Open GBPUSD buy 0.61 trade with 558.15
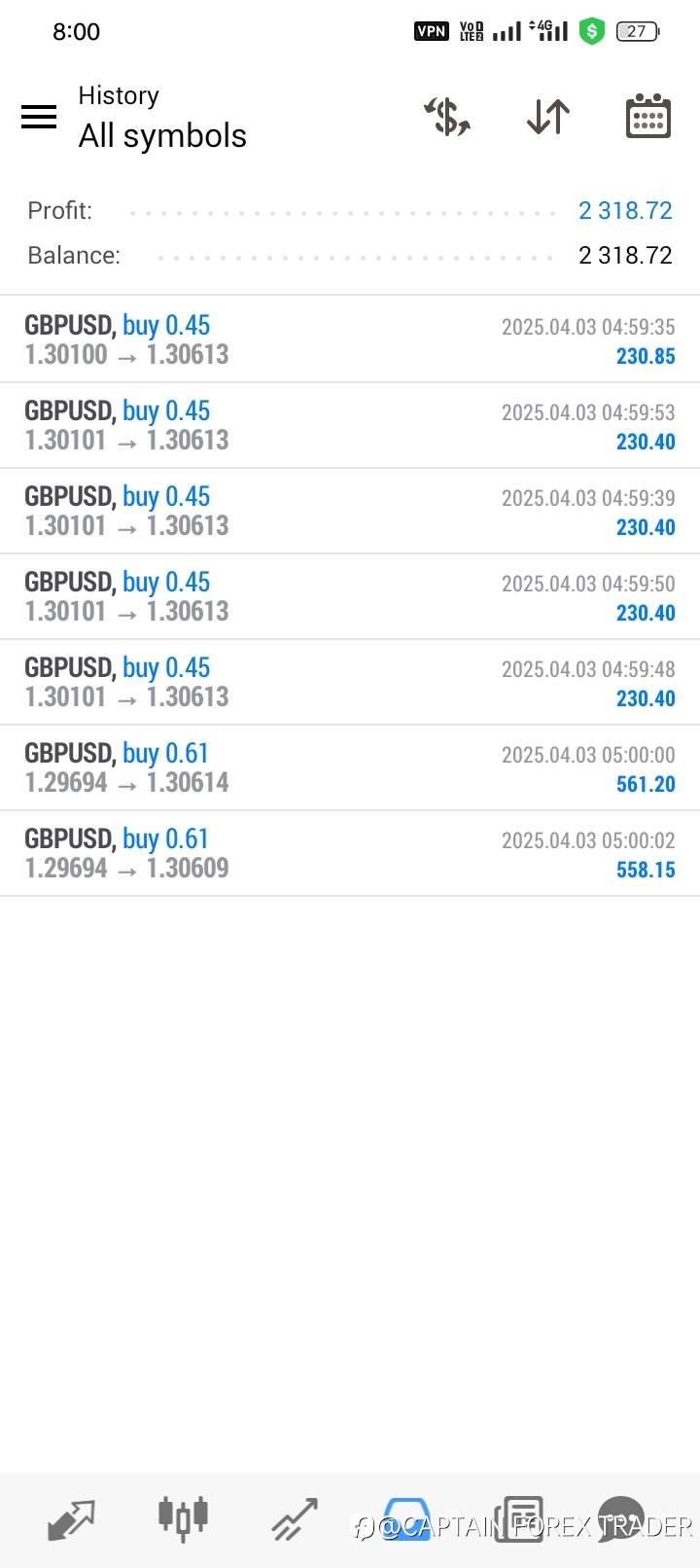Viewport: 700px width, 1568px height. (x=350, y=853)
